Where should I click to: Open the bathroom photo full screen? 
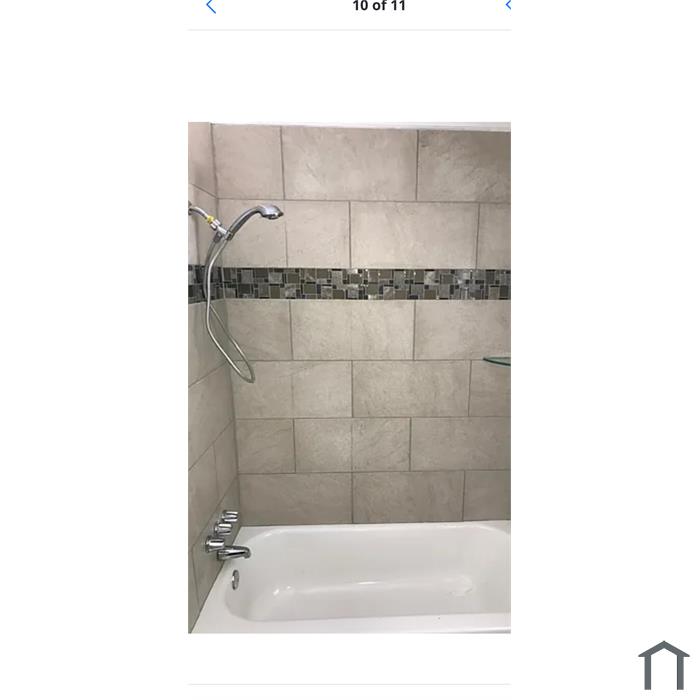[x=349, y=377]
